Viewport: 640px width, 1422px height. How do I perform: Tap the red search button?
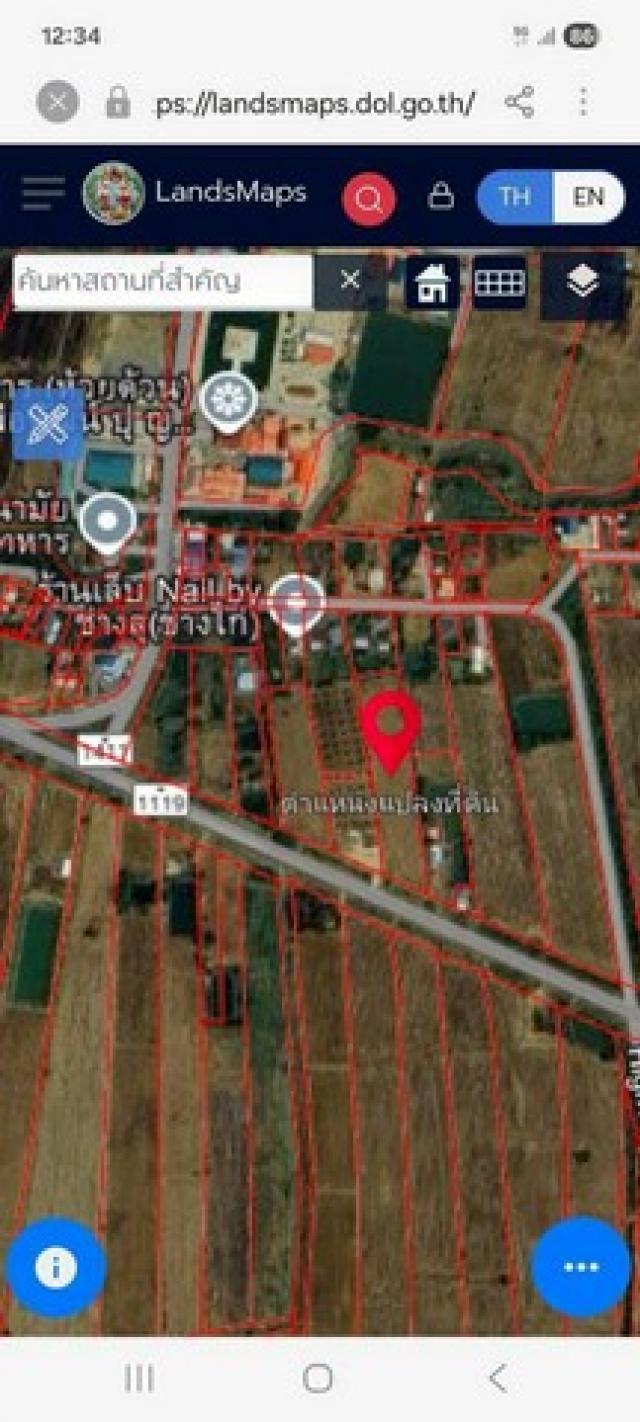point(369,199)
